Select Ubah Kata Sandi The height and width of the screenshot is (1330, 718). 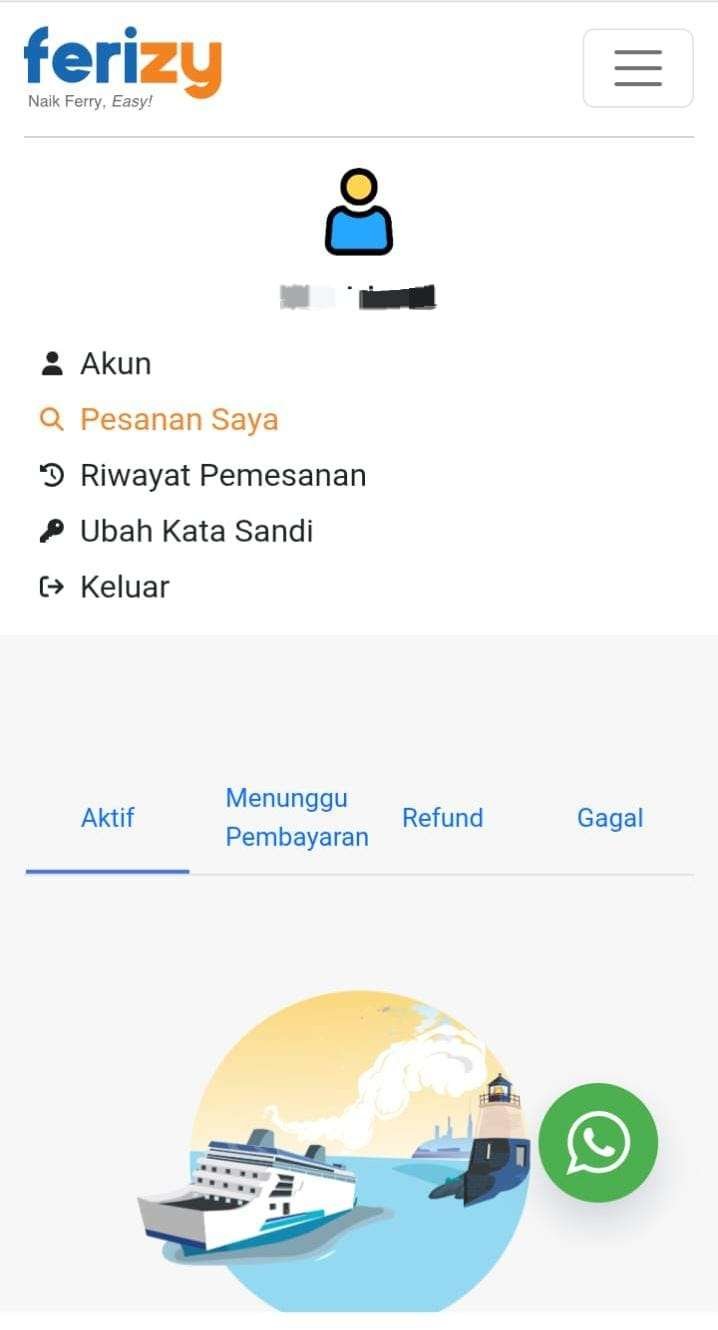[x=196, y=531]
